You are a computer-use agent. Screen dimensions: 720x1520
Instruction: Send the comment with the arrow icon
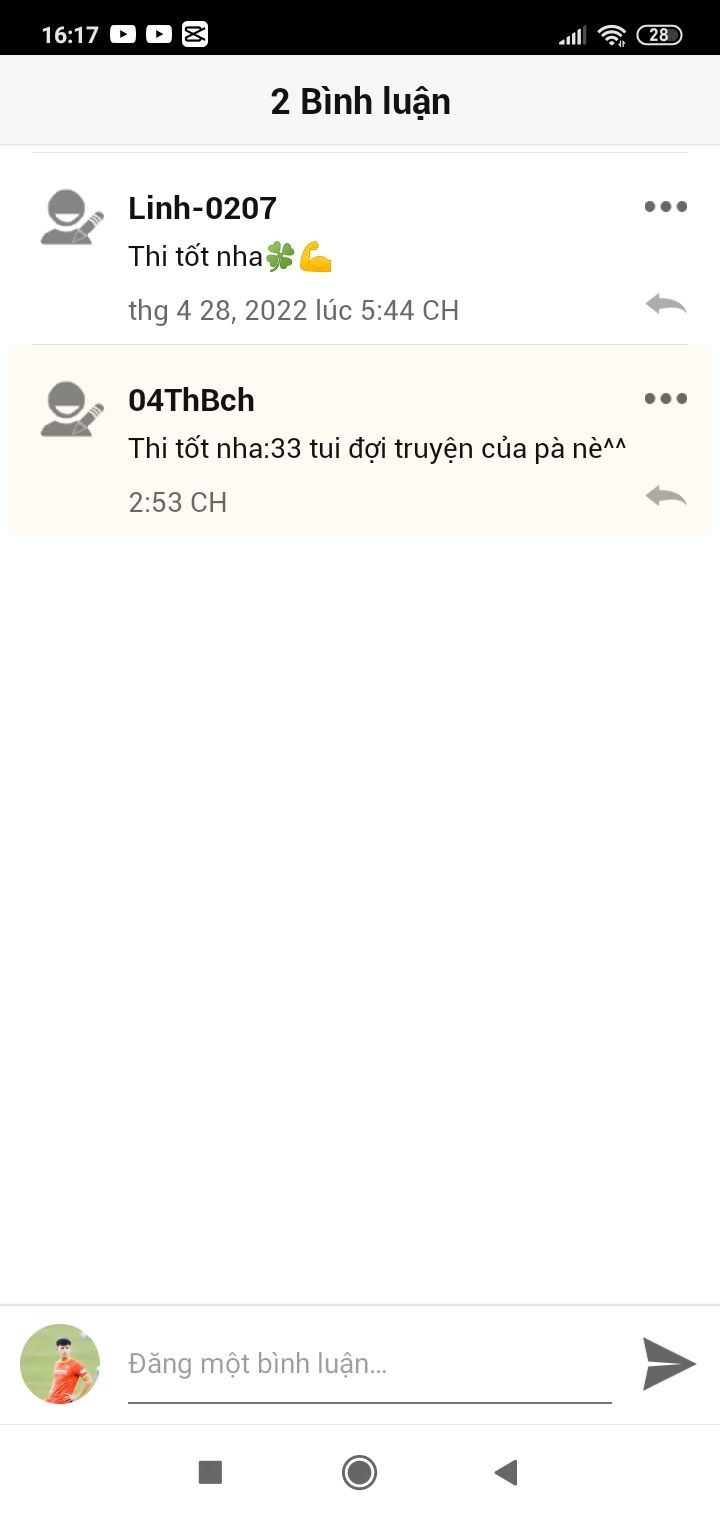tap(668, 1364)
